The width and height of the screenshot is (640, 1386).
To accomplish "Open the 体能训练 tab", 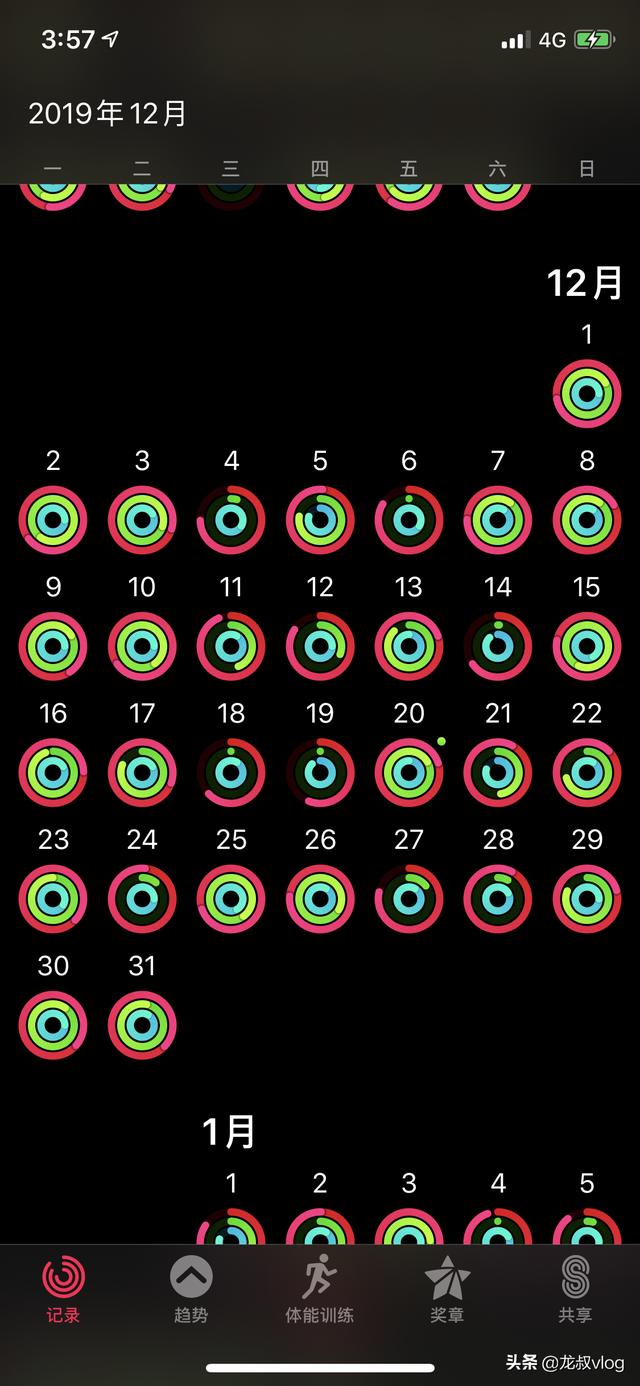I will (319, 1289).
